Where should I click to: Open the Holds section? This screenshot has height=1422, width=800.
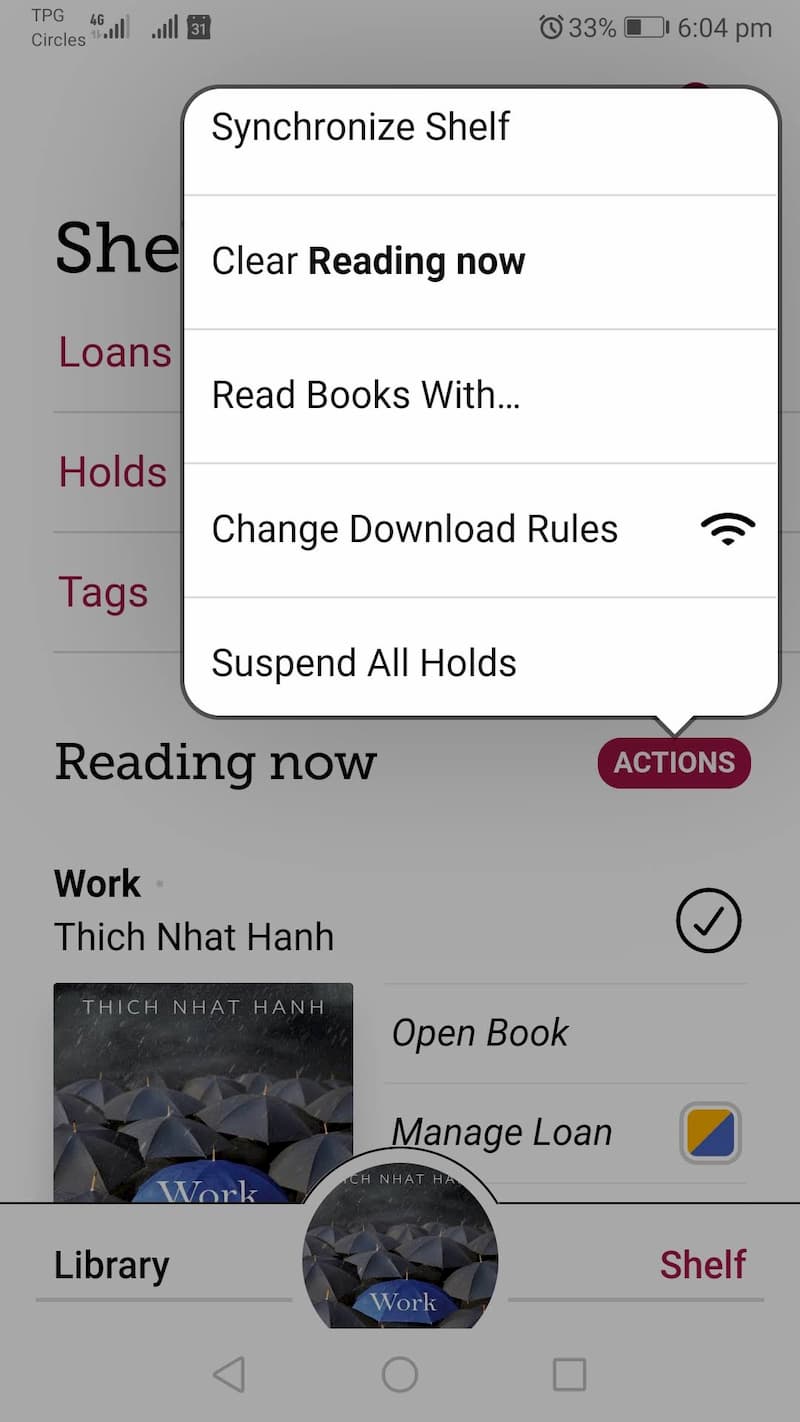click(x=112, y=472)
